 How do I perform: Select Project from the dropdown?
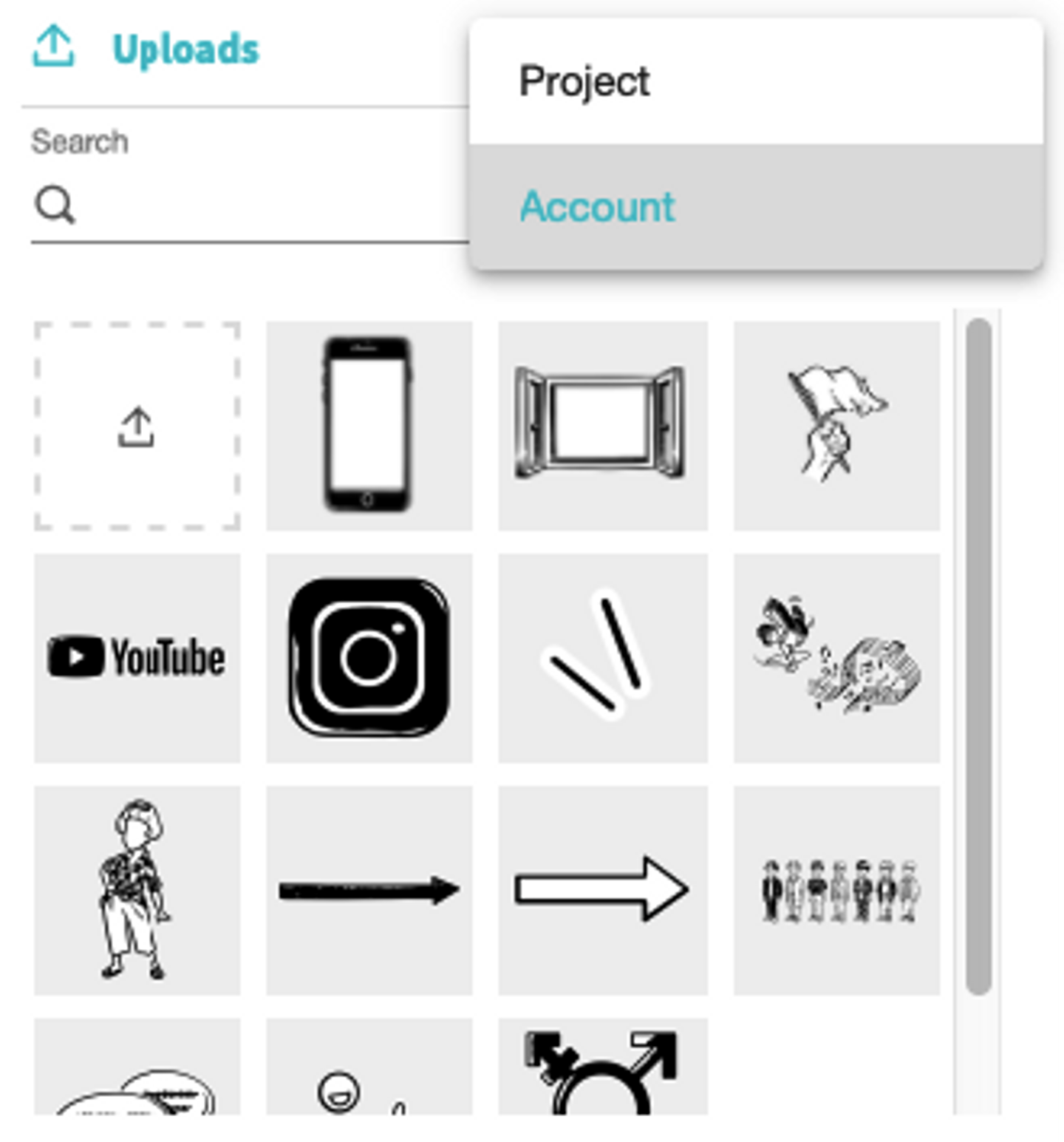755,81
